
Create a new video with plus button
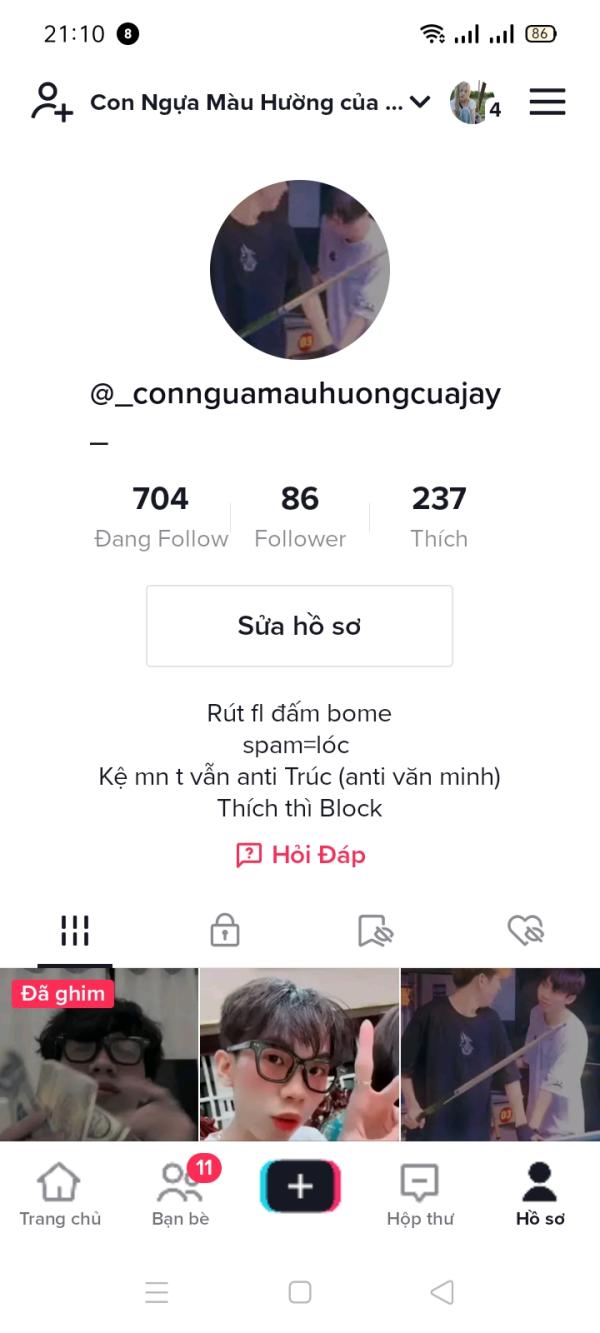point(300,1187)
